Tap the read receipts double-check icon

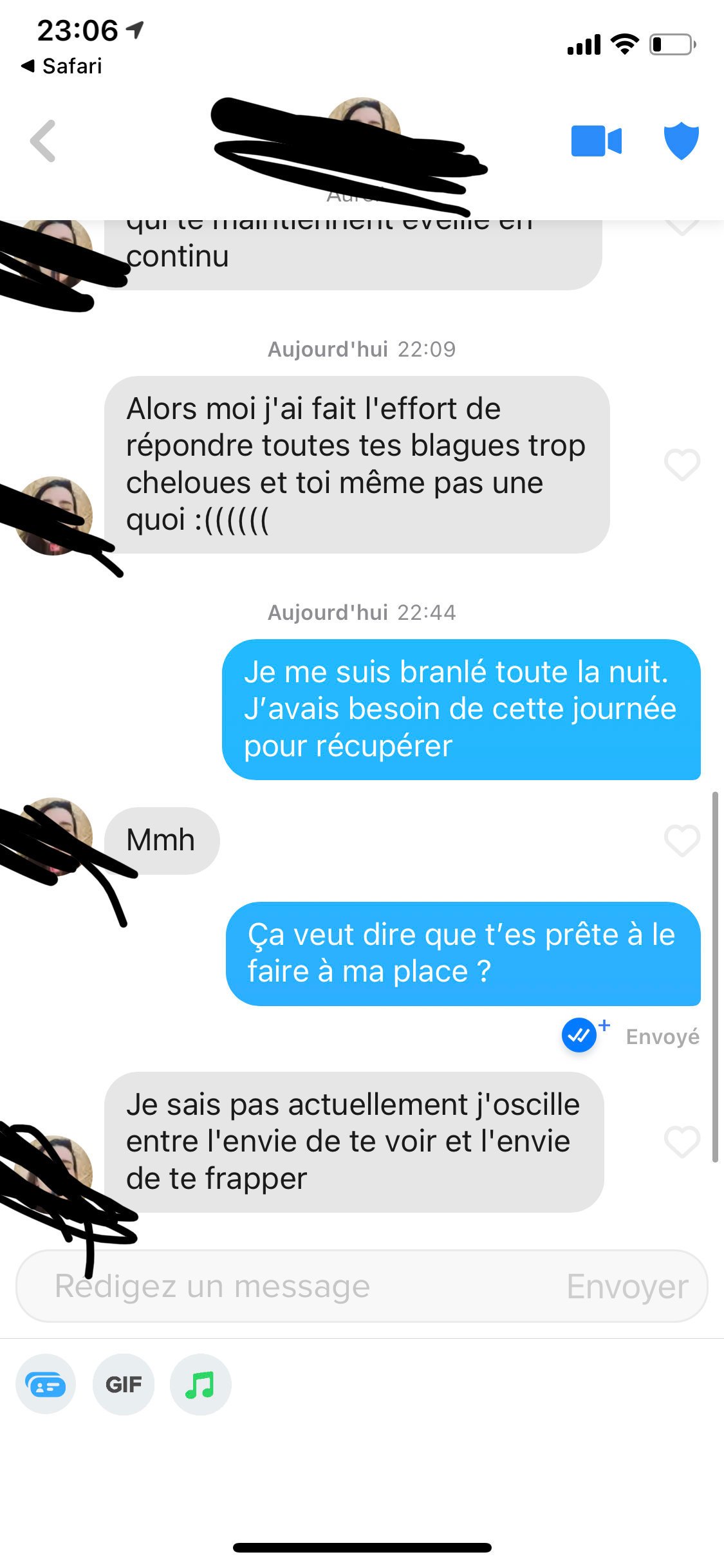pos(579,1035)
